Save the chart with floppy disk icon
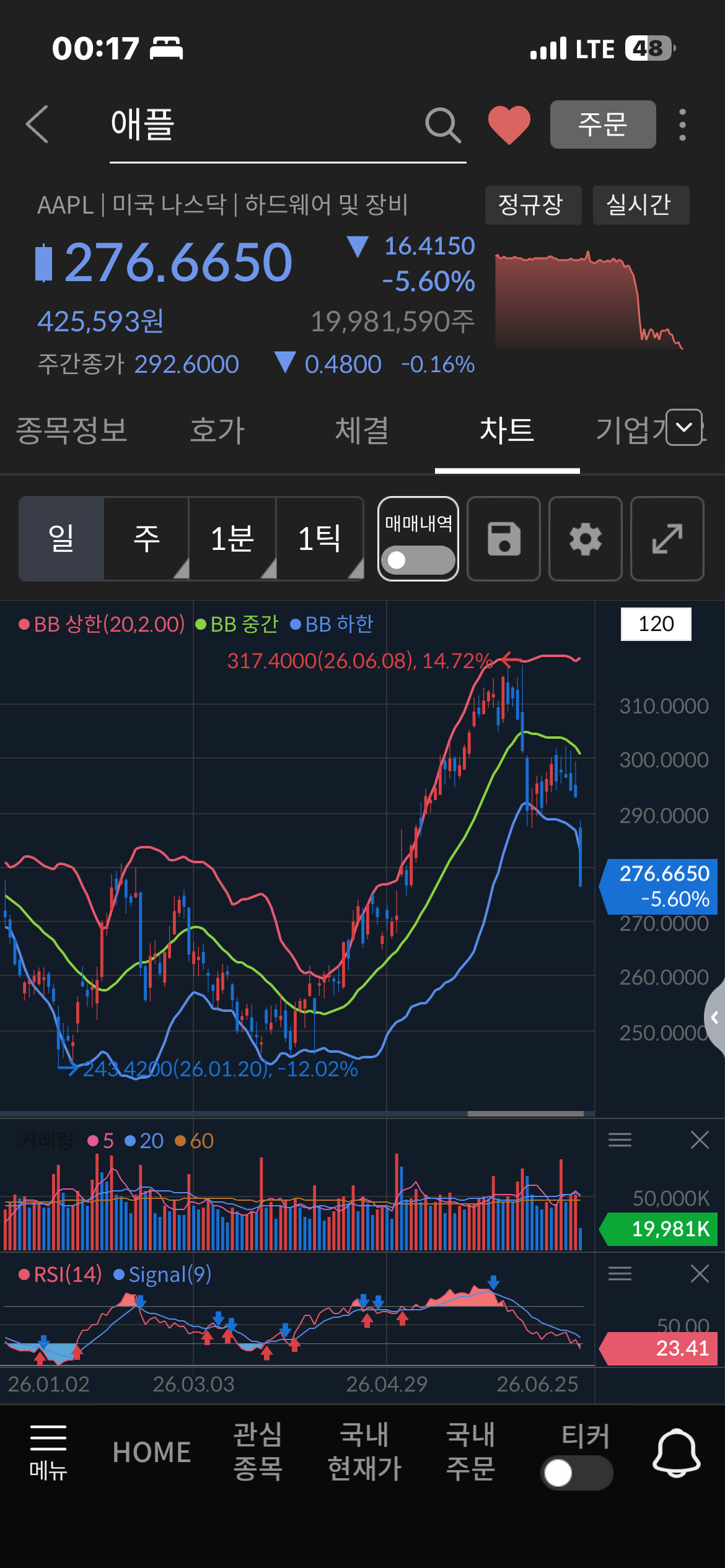This screenshot has width=725, height=1568. coord(504,539)
